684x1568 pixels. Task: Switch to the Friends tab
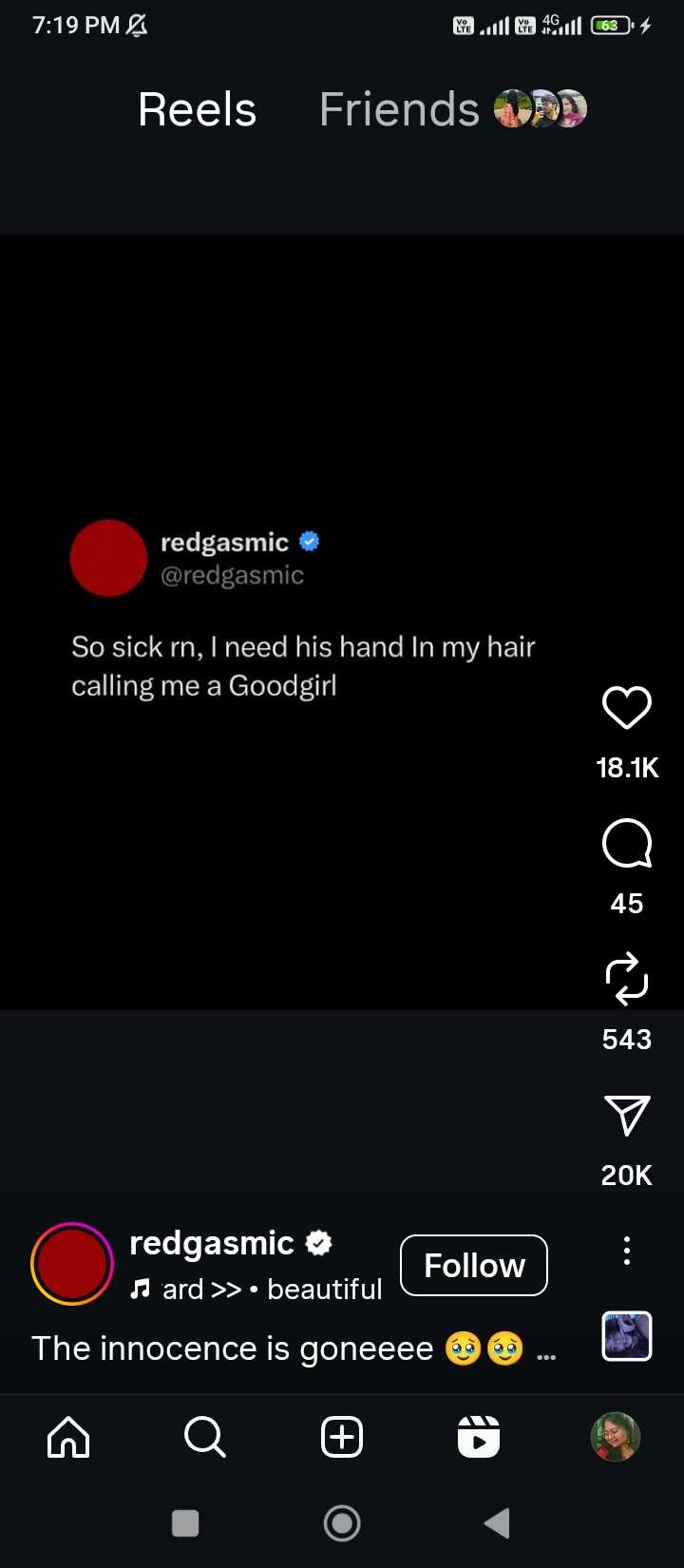[x=398, y=108]
